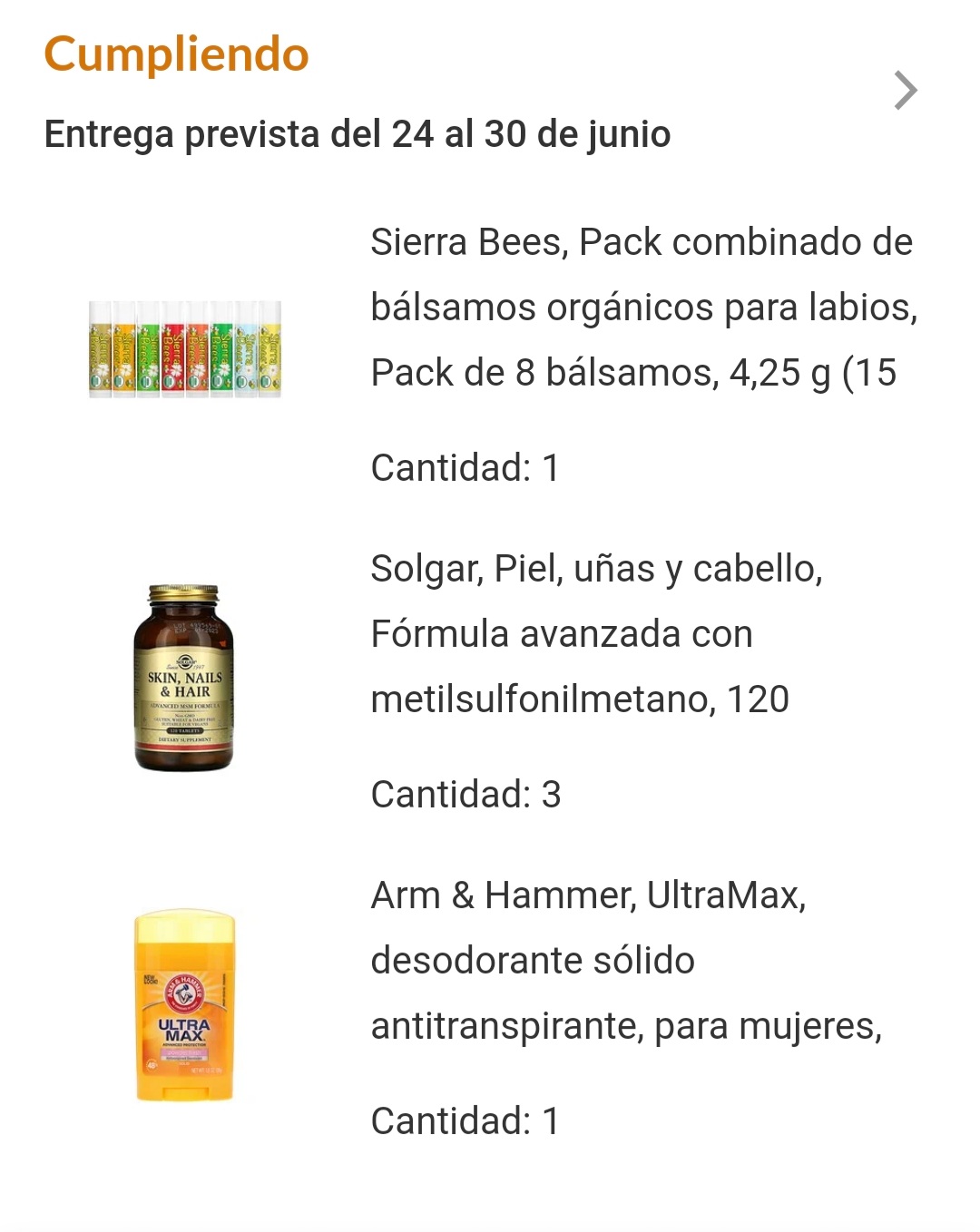
Task: Select the Arm & Hammer UltraMax deodorant item
Action: click(625, 961)
